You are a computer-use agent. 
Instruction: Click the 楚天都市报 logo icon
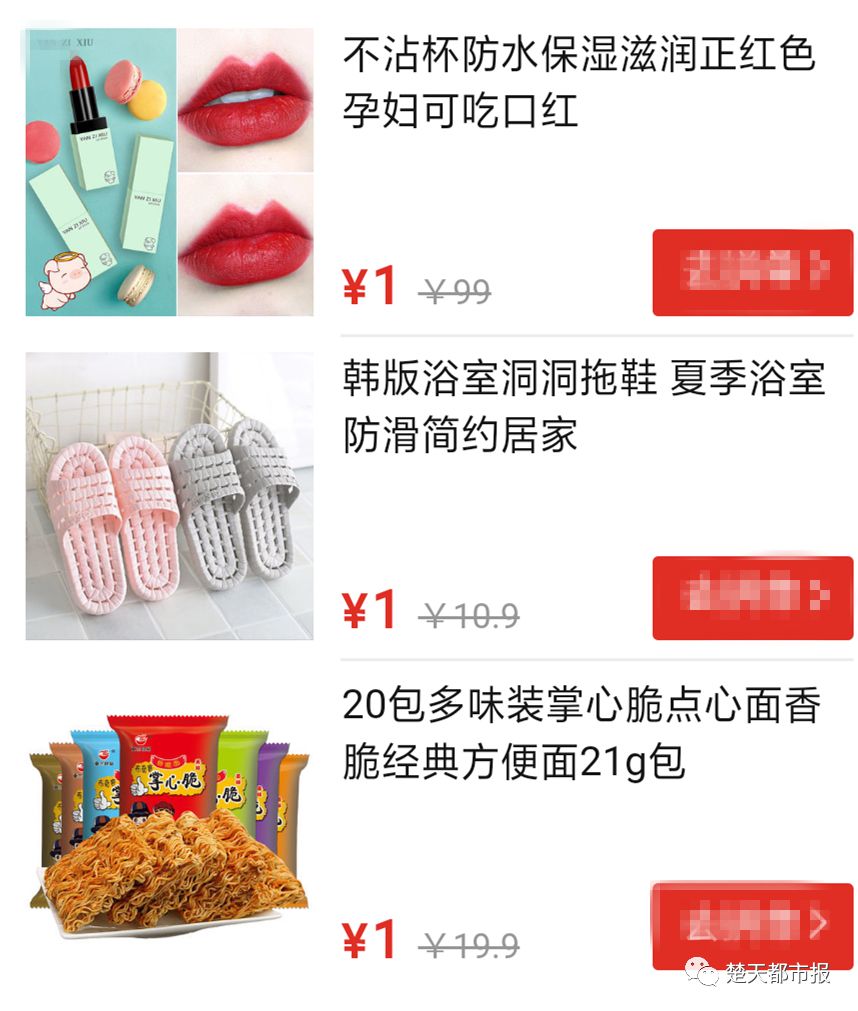click(x=700, y=972)
